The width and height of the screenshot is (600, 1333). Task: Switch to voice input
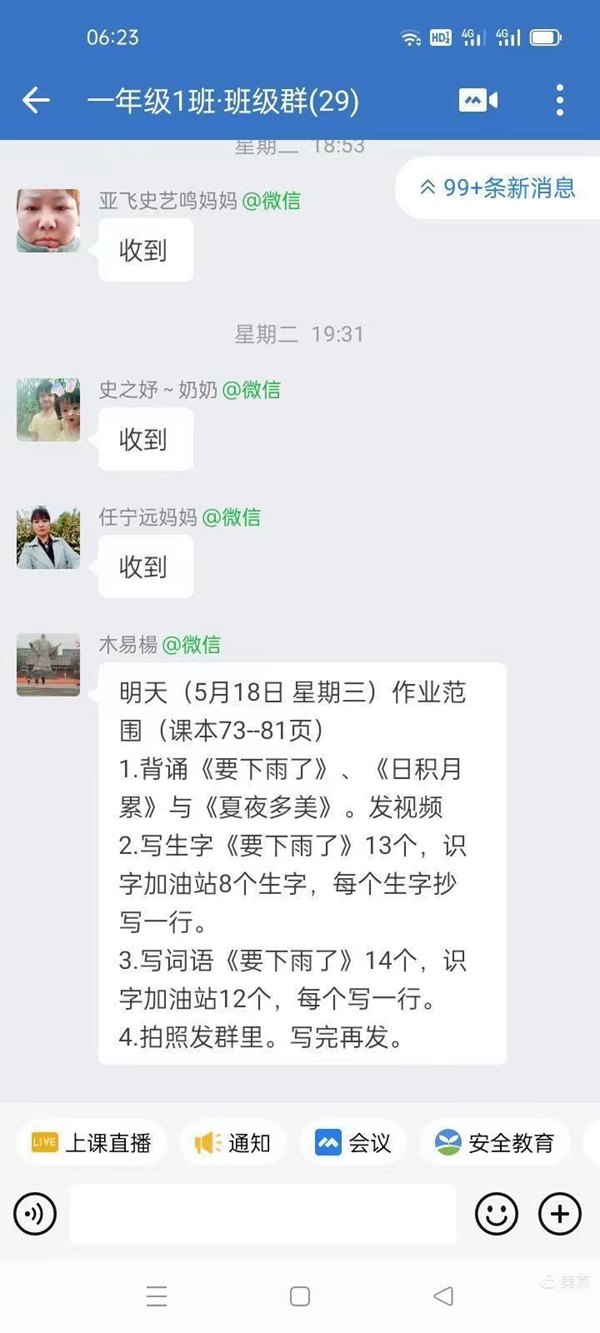coord(35,1215)
